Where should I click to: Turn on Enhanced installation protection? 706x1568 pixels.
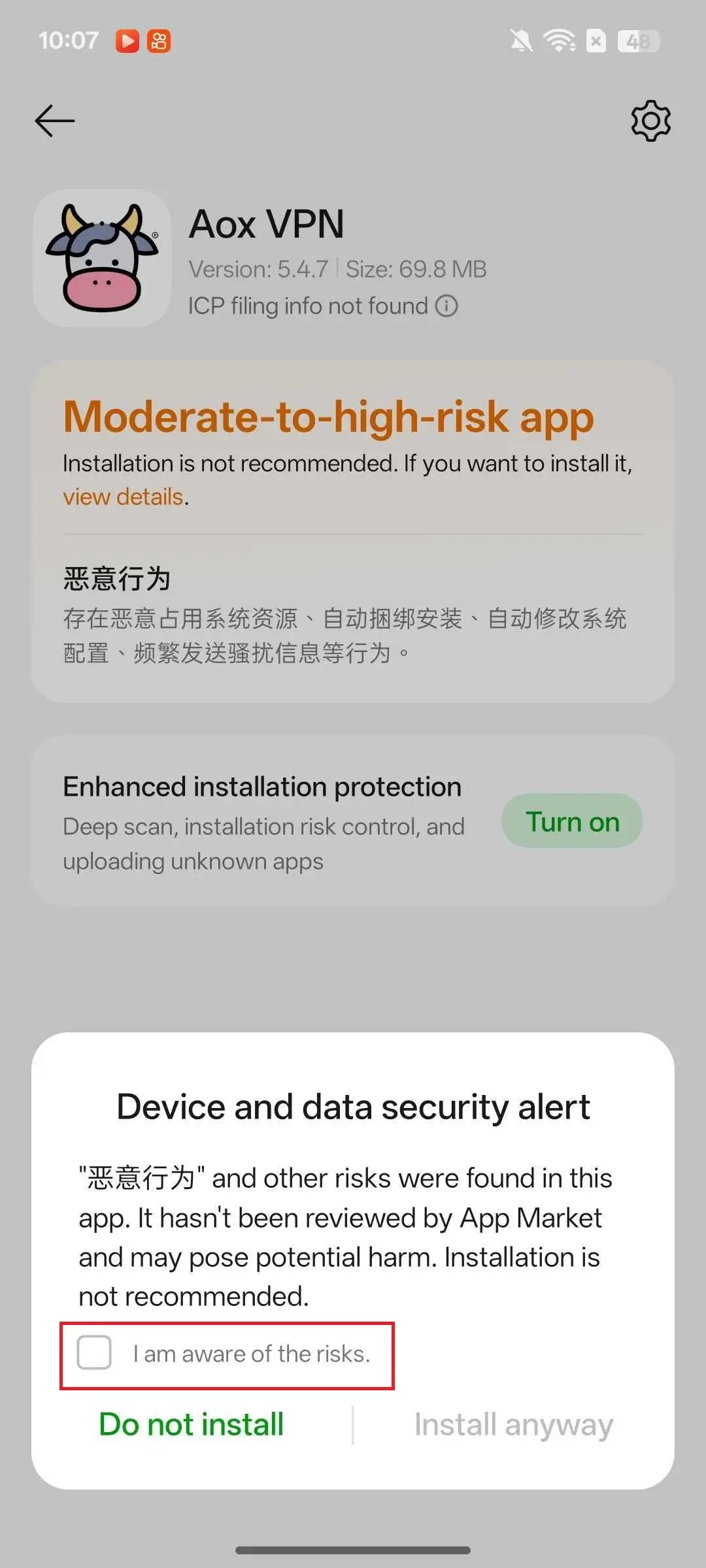[x=571, y=821]
